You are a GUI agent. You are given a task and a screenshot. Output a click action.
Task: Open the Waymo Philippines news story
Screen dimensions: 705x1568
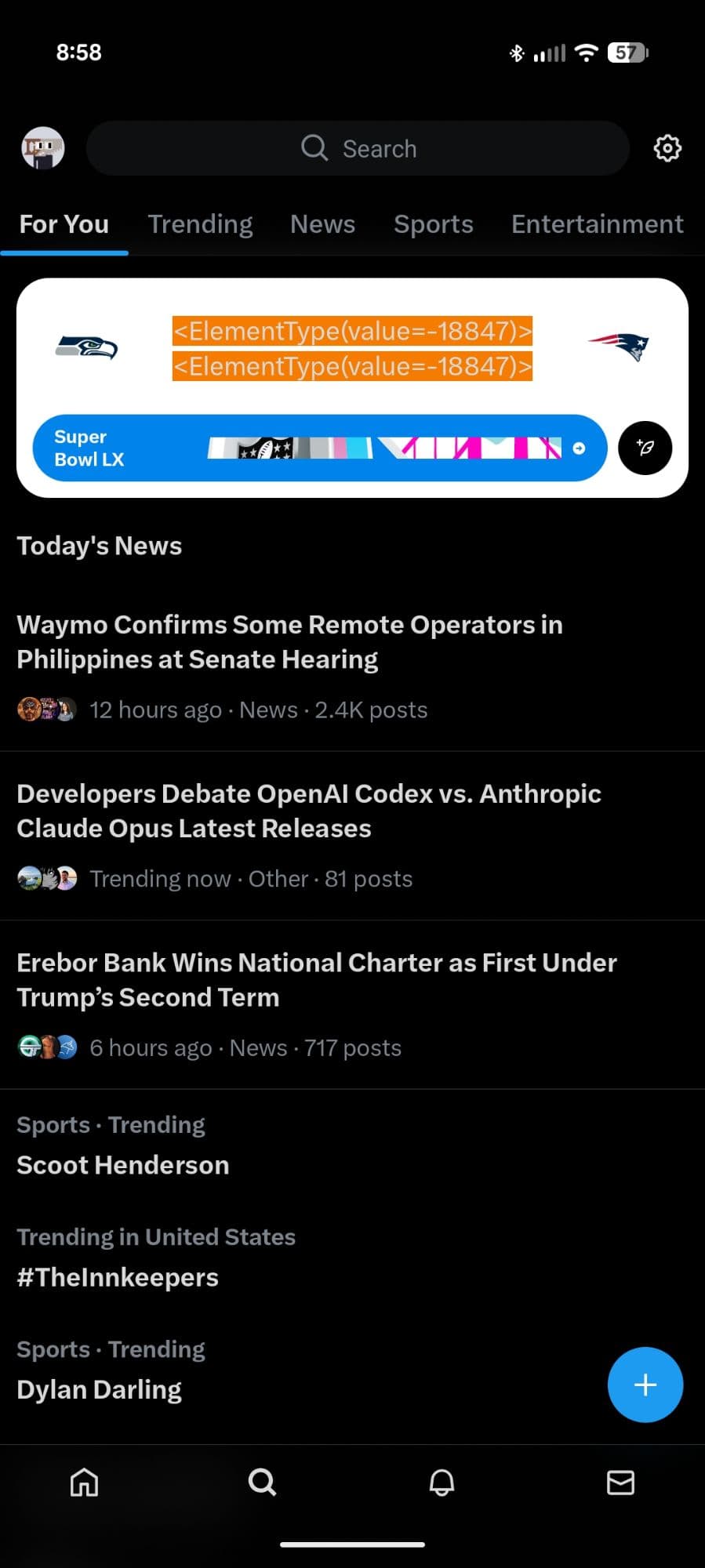[290, 641]
